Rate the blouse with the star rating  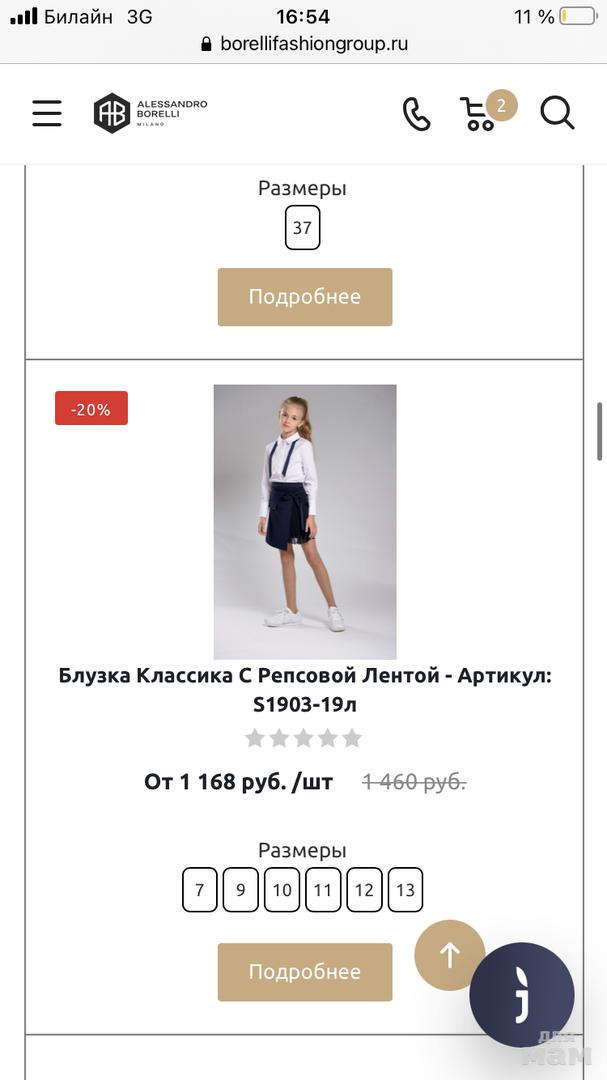point(304,739)
